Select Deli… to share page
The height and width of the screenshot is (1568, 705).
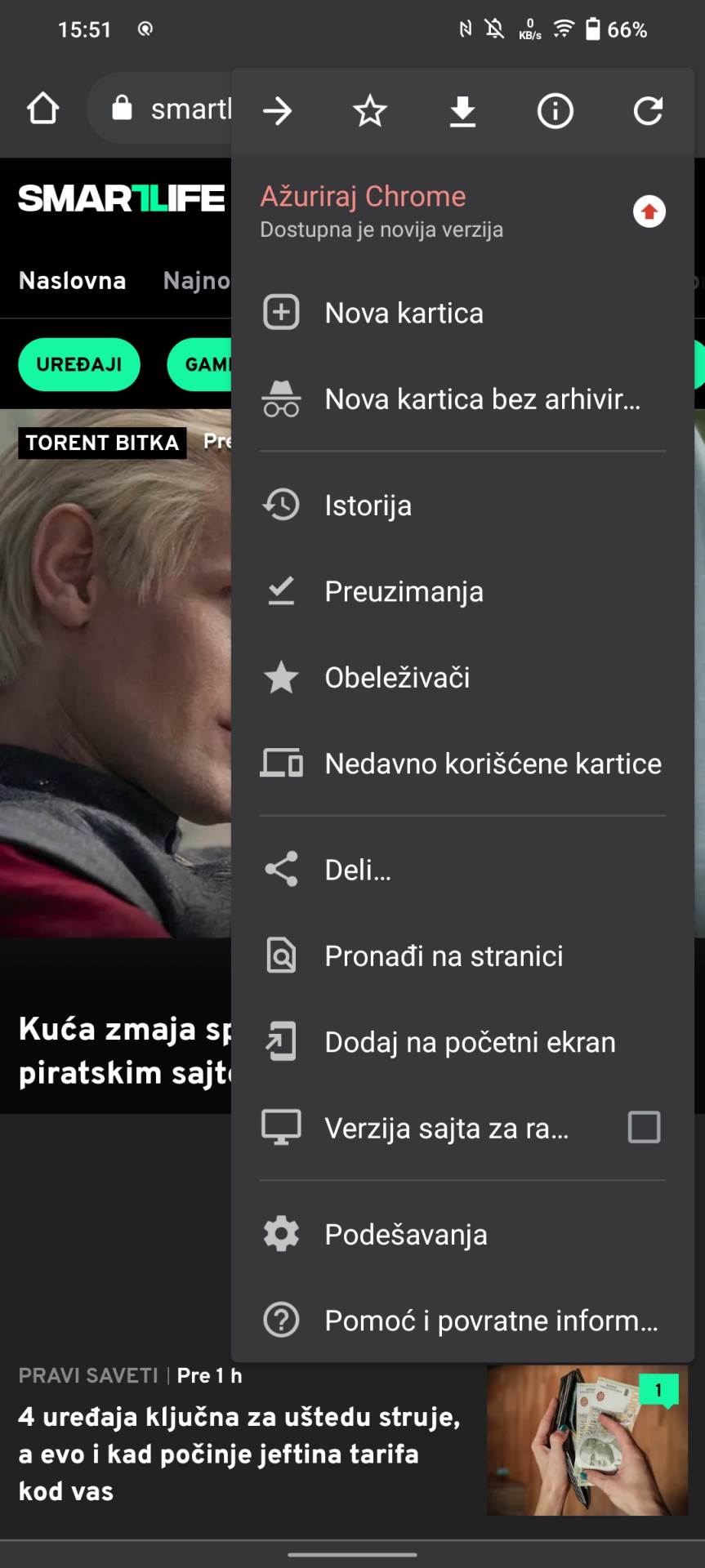click(x=358, y=870)
